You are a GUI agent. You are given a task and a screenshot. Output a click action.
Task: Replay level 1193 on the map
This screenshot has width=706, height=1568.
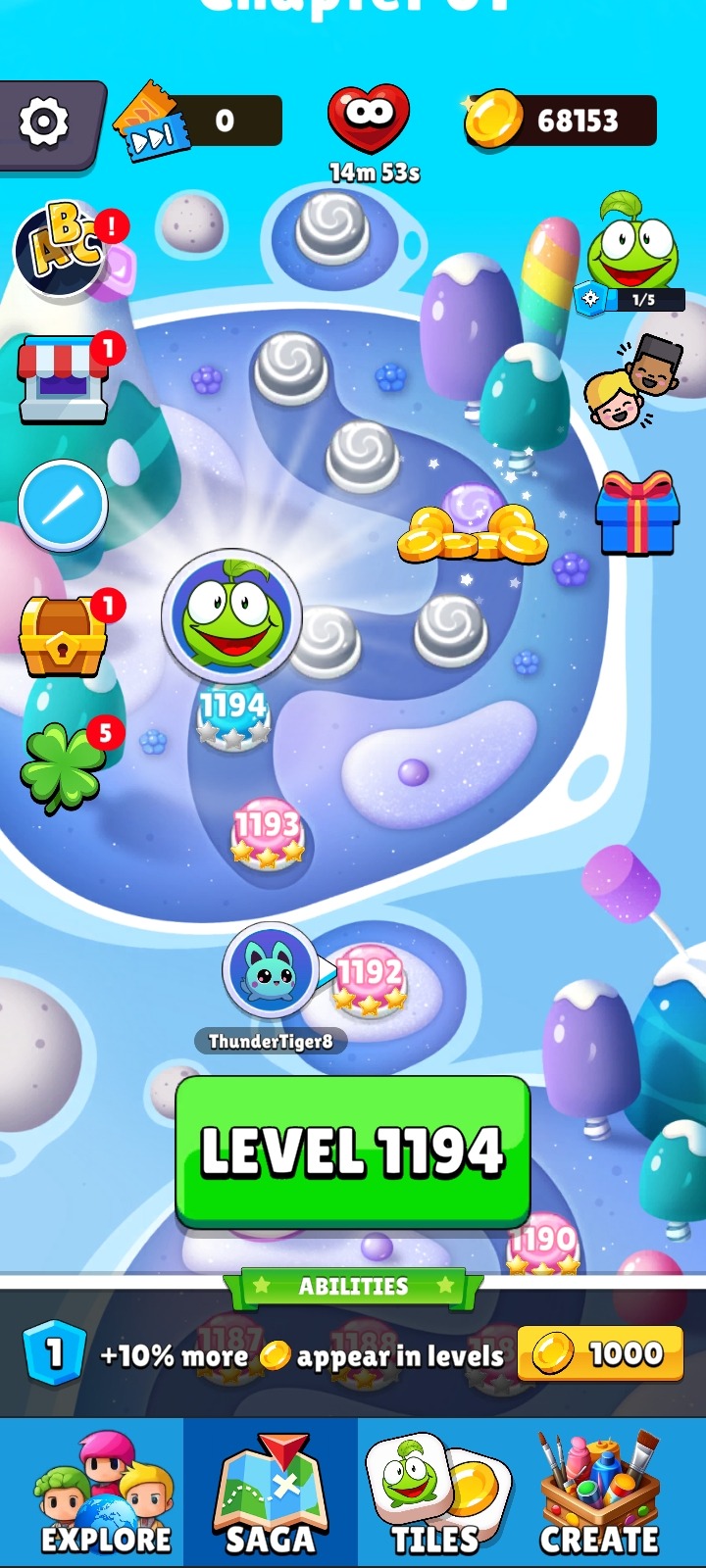(268, 835)
